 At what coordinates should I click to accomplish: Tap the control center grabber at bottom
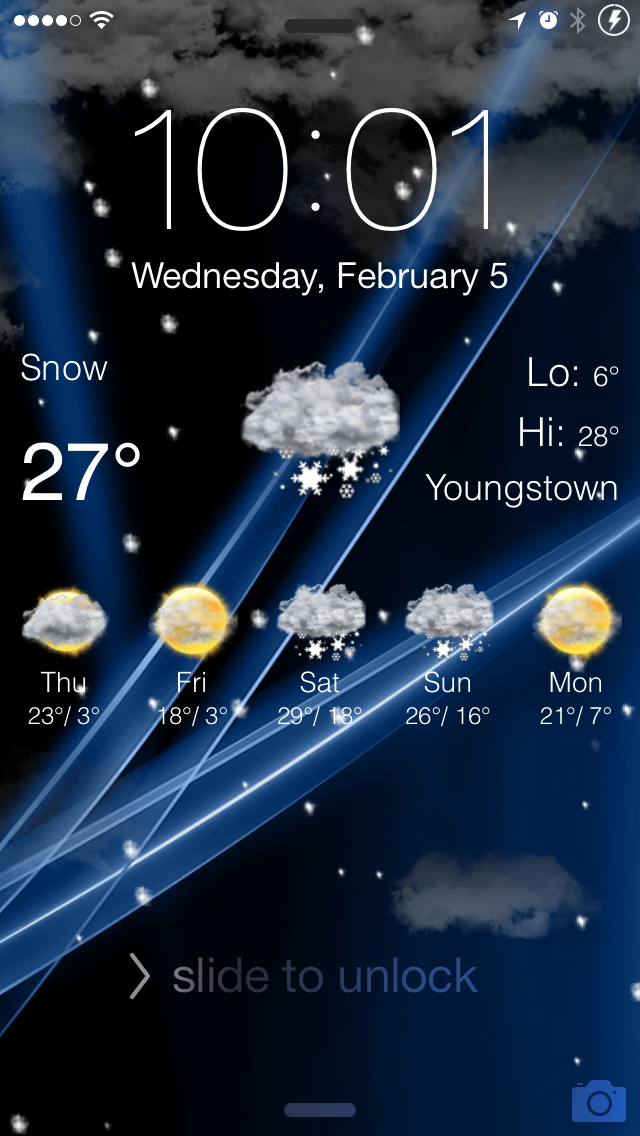pyautogui.click(x=320, y=1110)
